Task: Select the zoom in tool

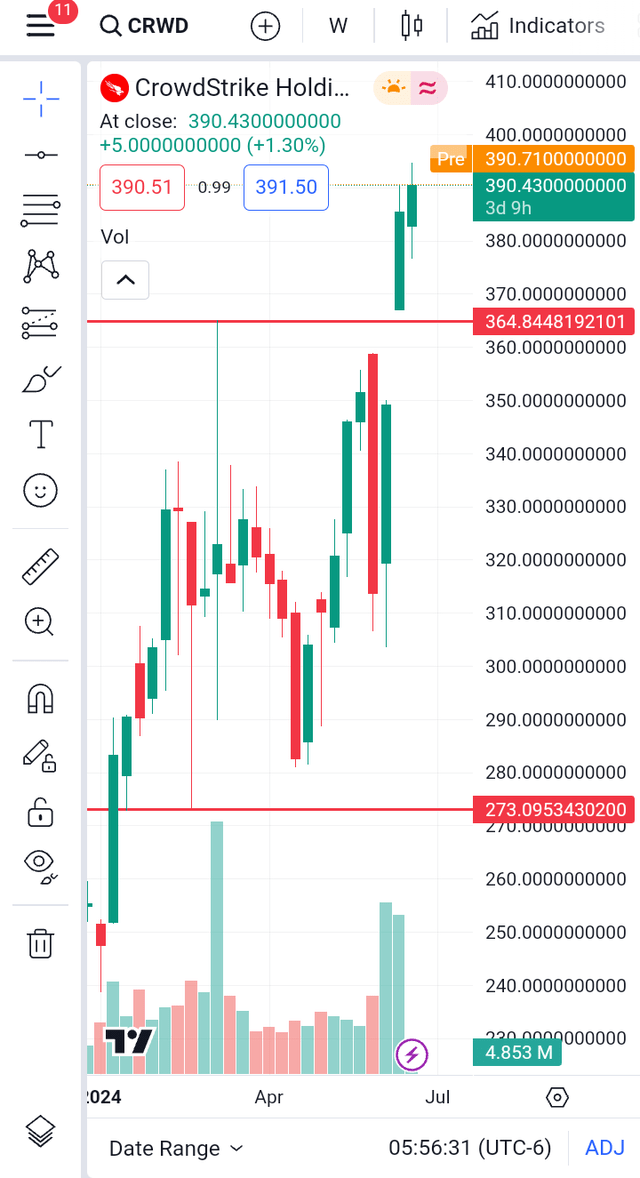Action: [41, 622]
